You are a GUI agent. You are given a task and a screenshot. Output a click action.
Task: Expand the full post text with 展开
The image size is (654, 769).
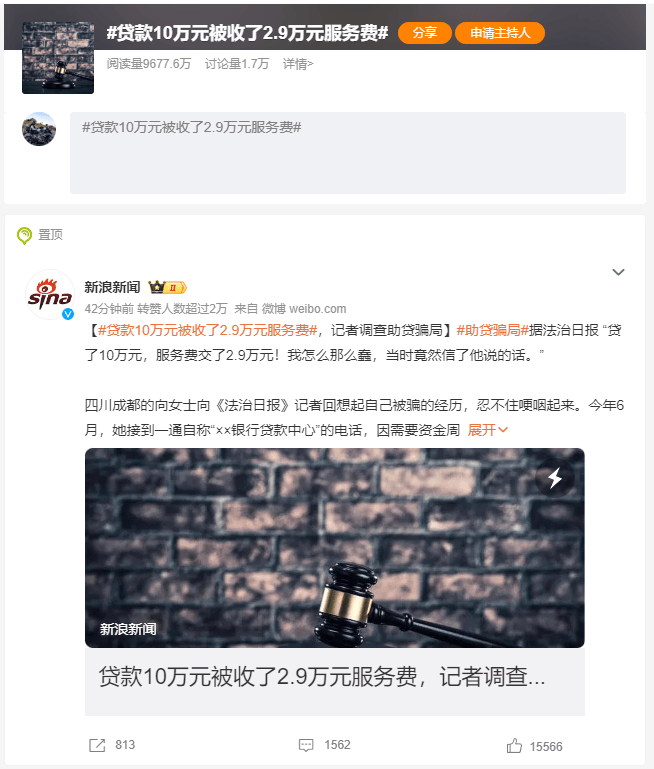488,430
